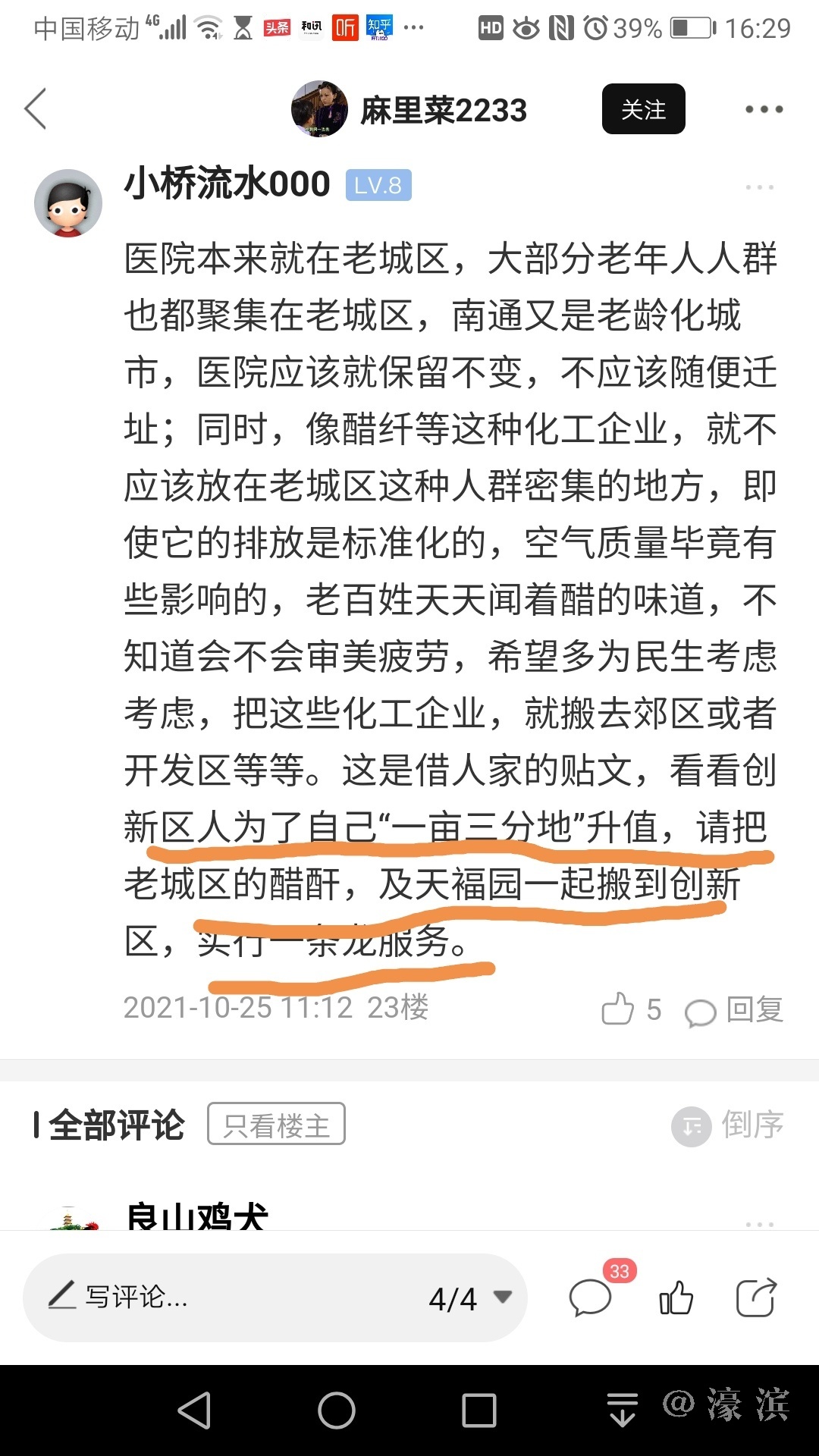Share this post

point(756,1298)
